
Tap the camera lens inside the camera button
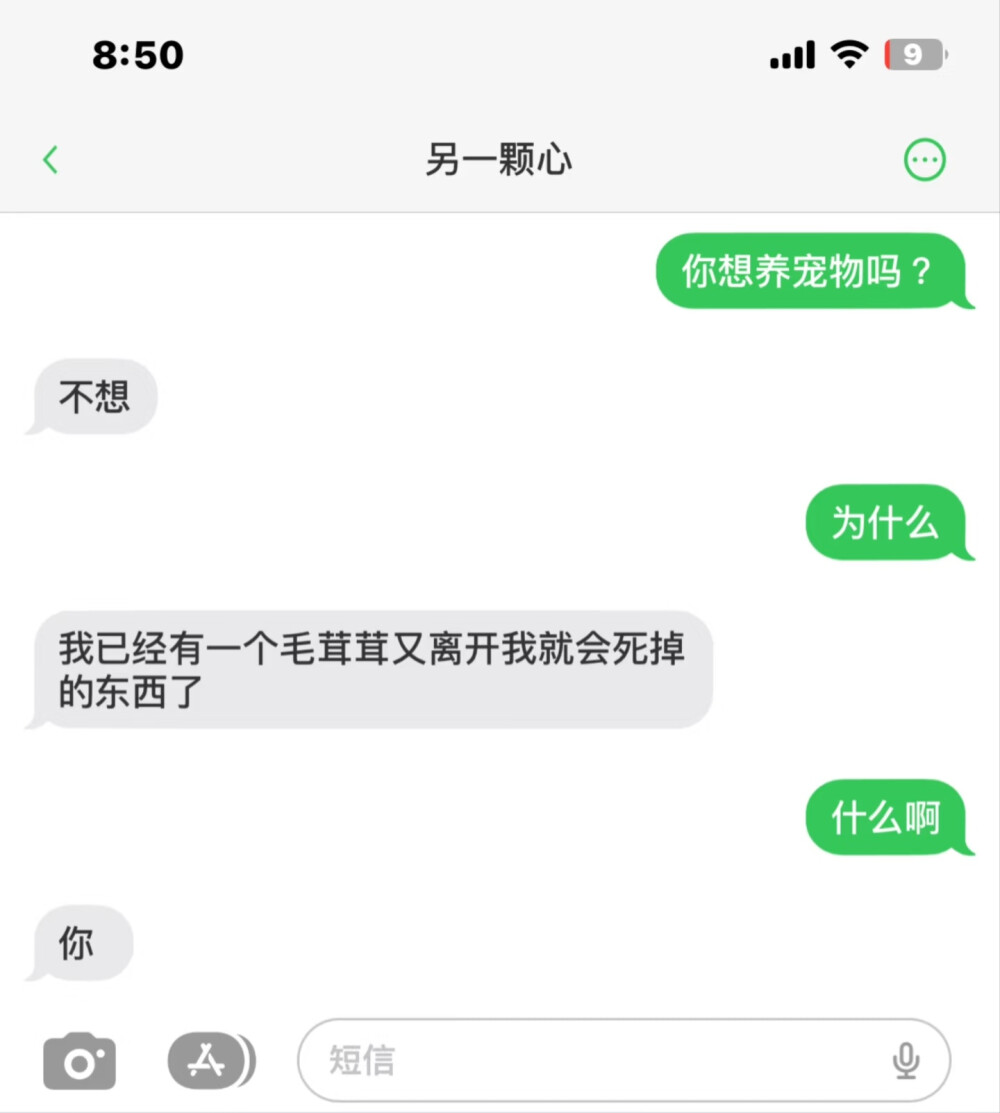pos(79,1063)
